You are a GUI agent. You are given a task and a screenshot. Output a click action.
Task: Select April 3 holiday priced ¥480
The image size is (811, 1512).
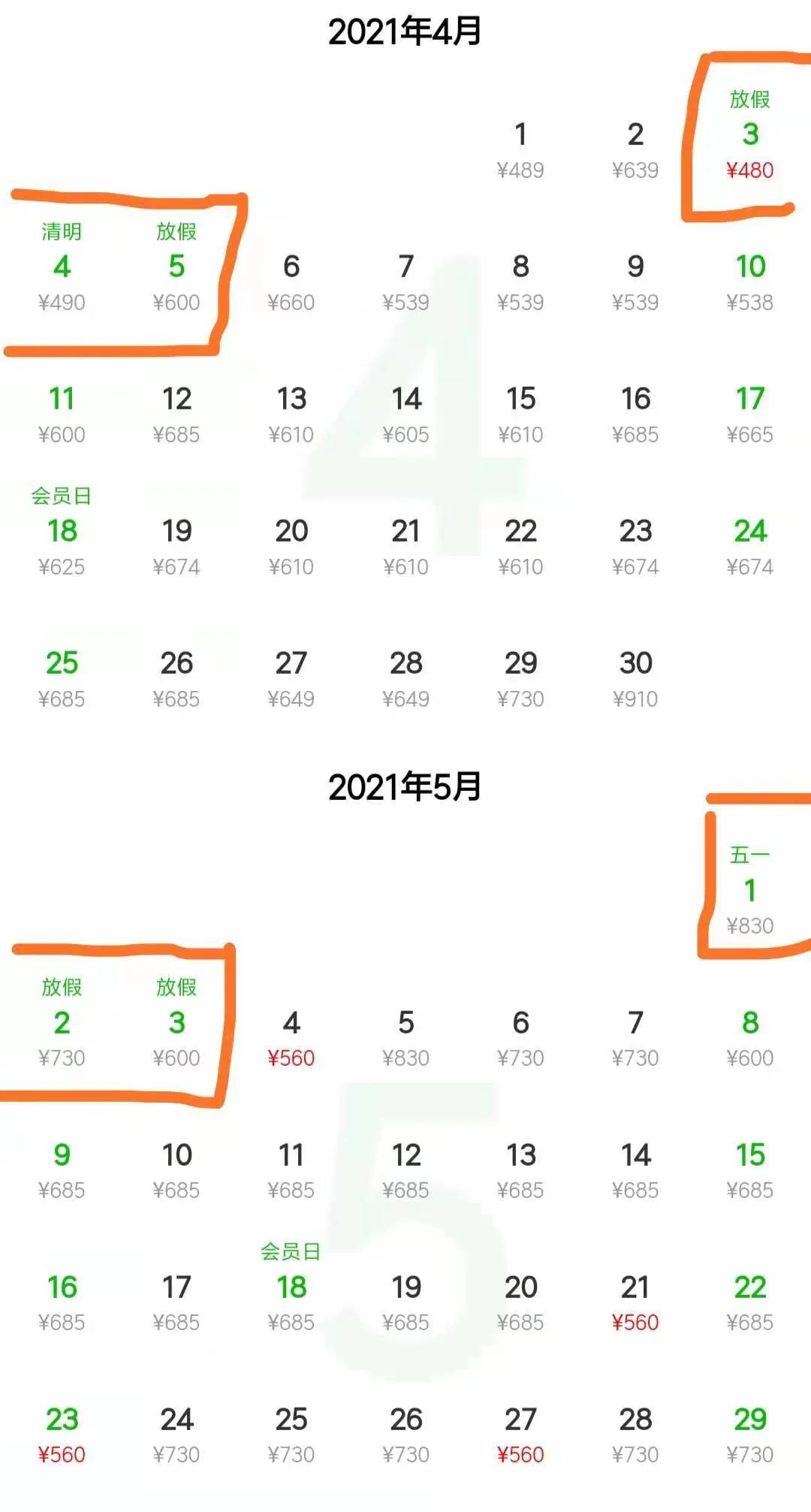click(750, 135)
